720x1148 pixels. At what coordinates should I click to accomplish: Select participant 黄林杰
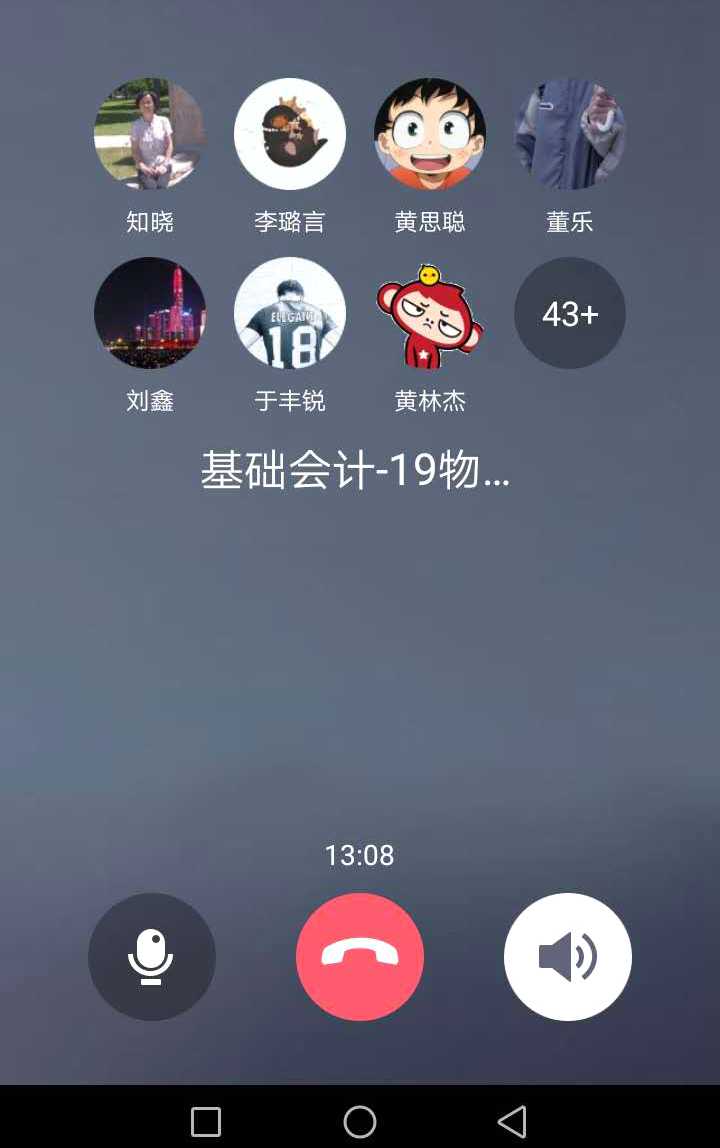[430, 313]
